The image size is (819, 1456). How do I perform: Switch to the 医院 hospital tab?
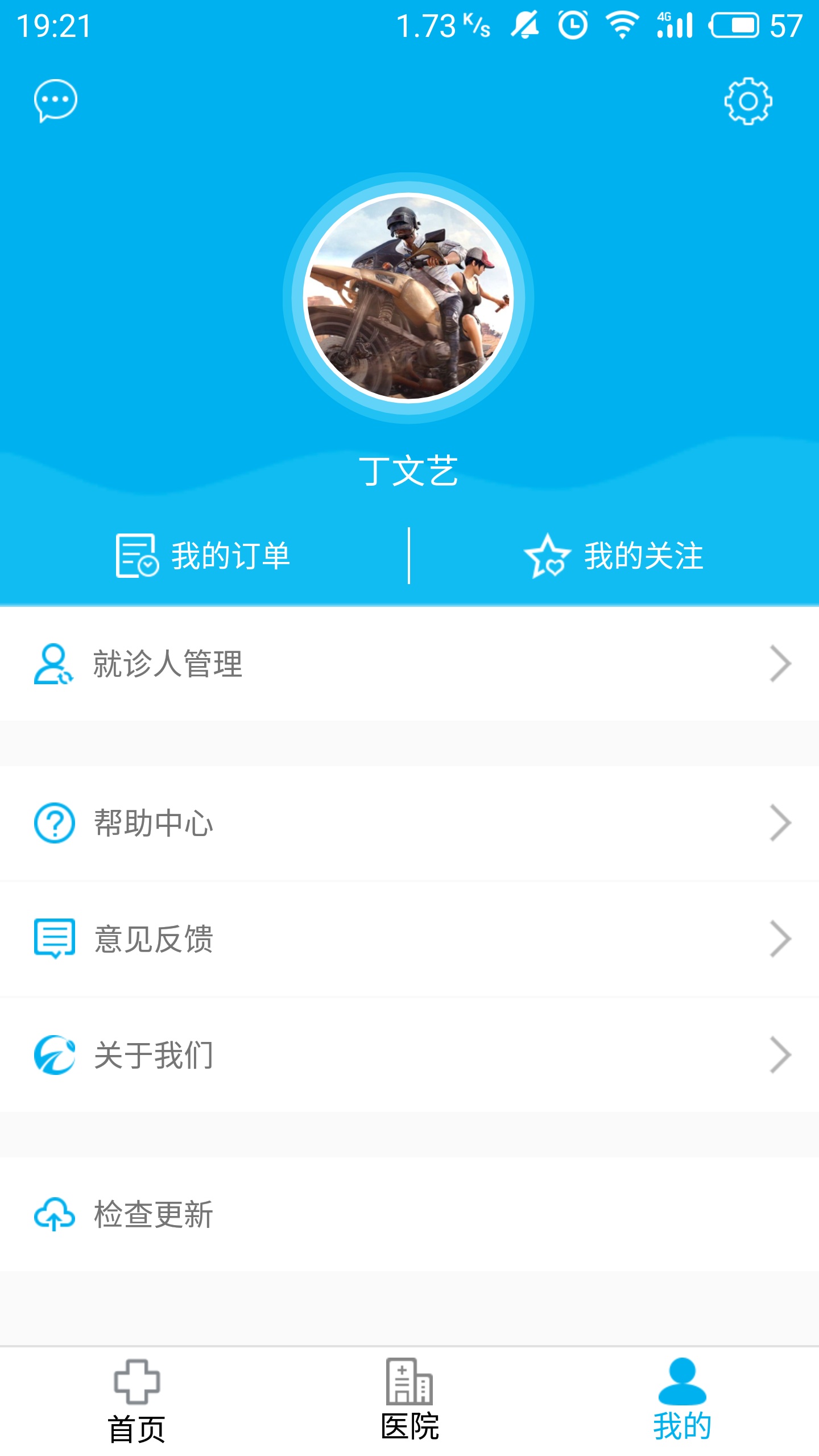[x=409, y=1402]
